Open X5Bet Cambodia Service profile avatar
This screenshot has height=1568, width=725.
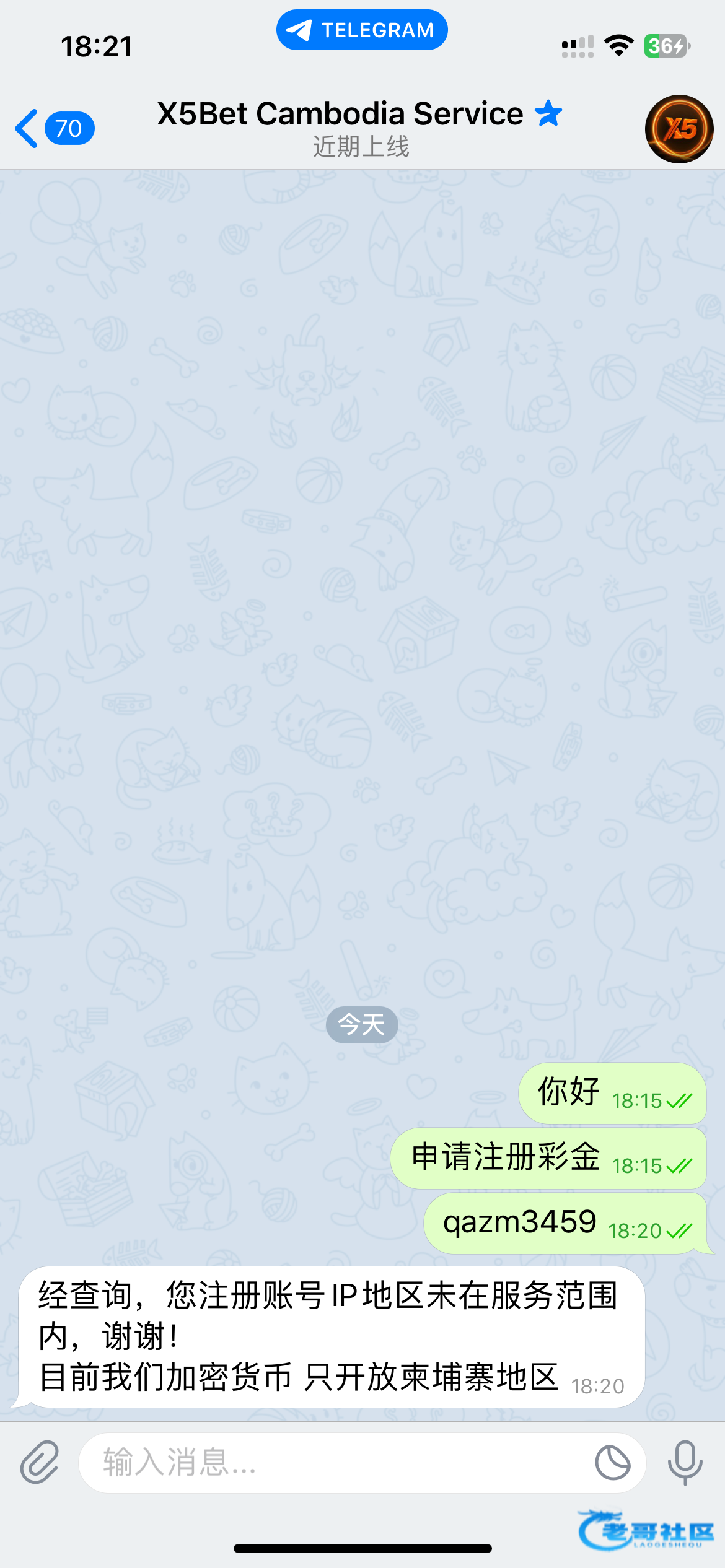point(679,129)
